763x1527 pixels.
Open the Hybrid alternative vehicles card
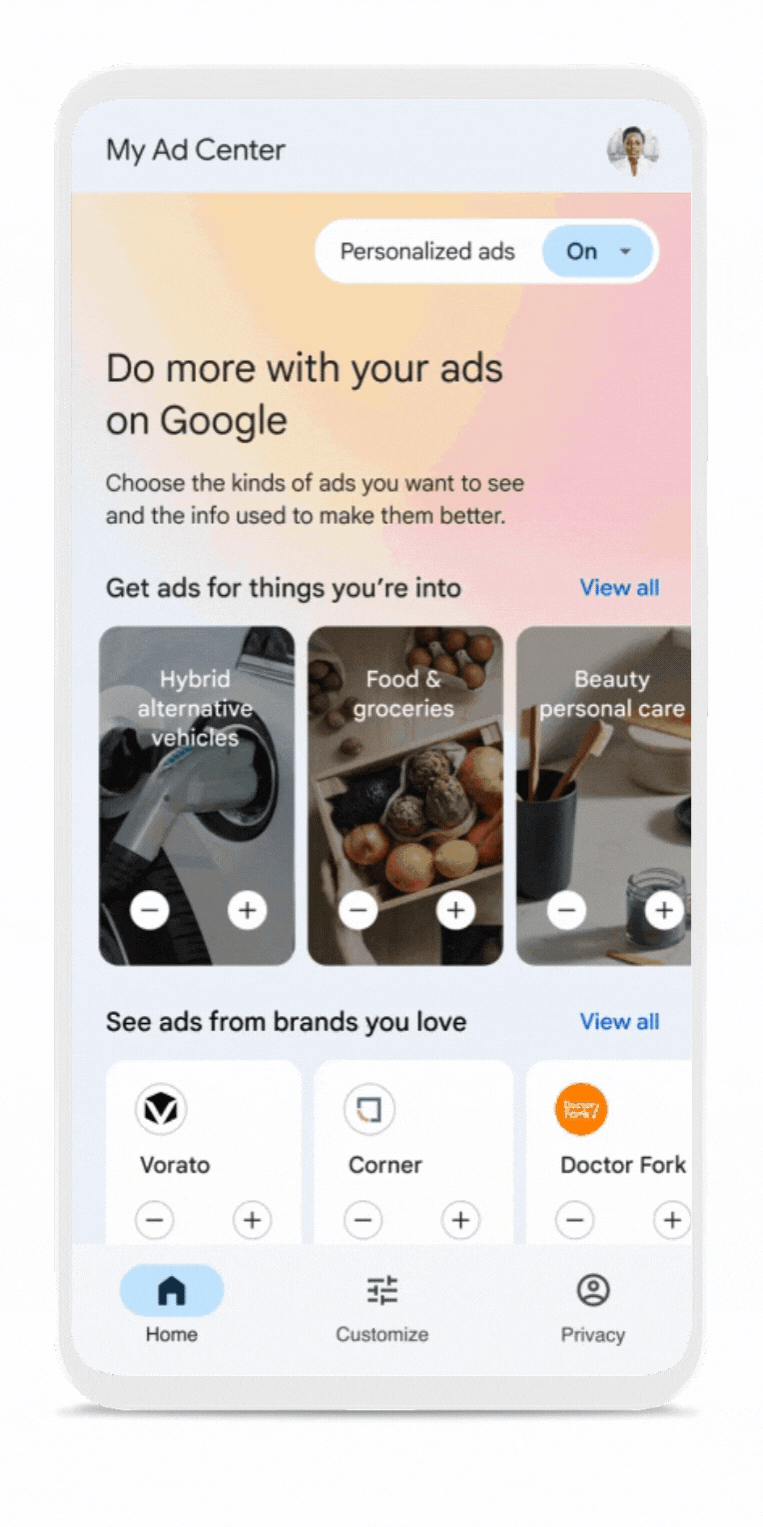click(196, 780)
